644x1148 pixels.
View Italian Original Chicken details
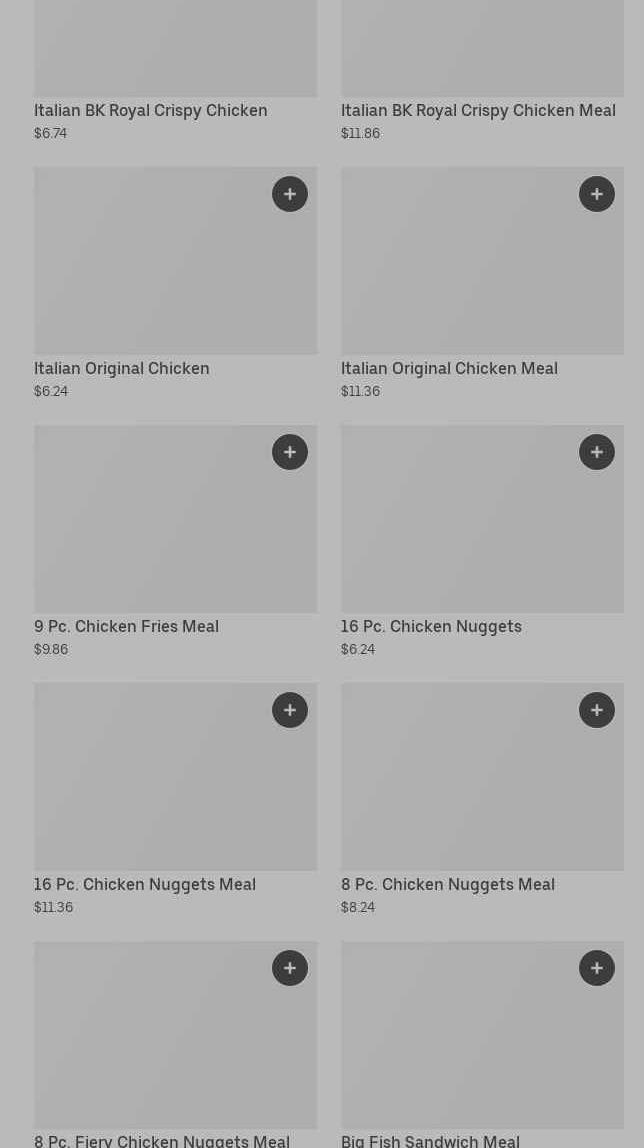pos(176,283)
